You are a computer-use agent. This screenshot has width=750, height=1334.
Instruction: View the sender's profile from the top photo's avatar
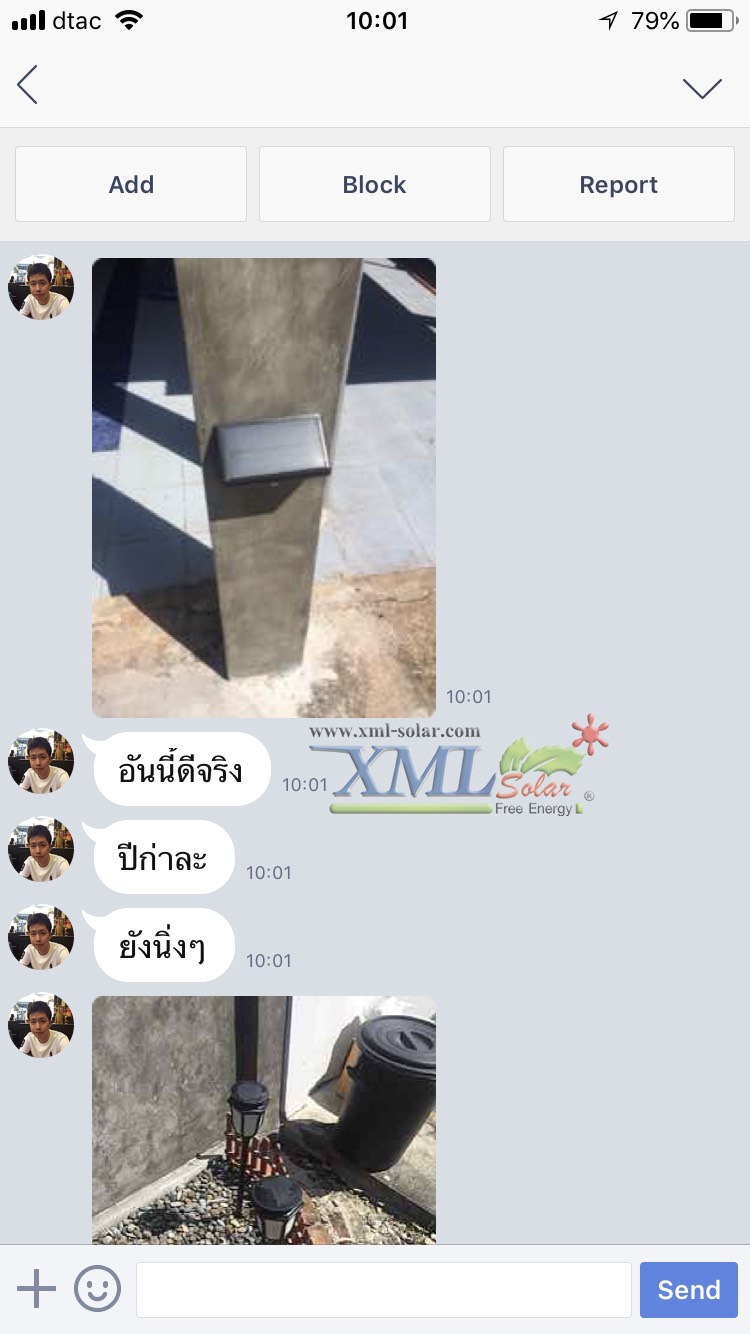(x=41, y=287)
